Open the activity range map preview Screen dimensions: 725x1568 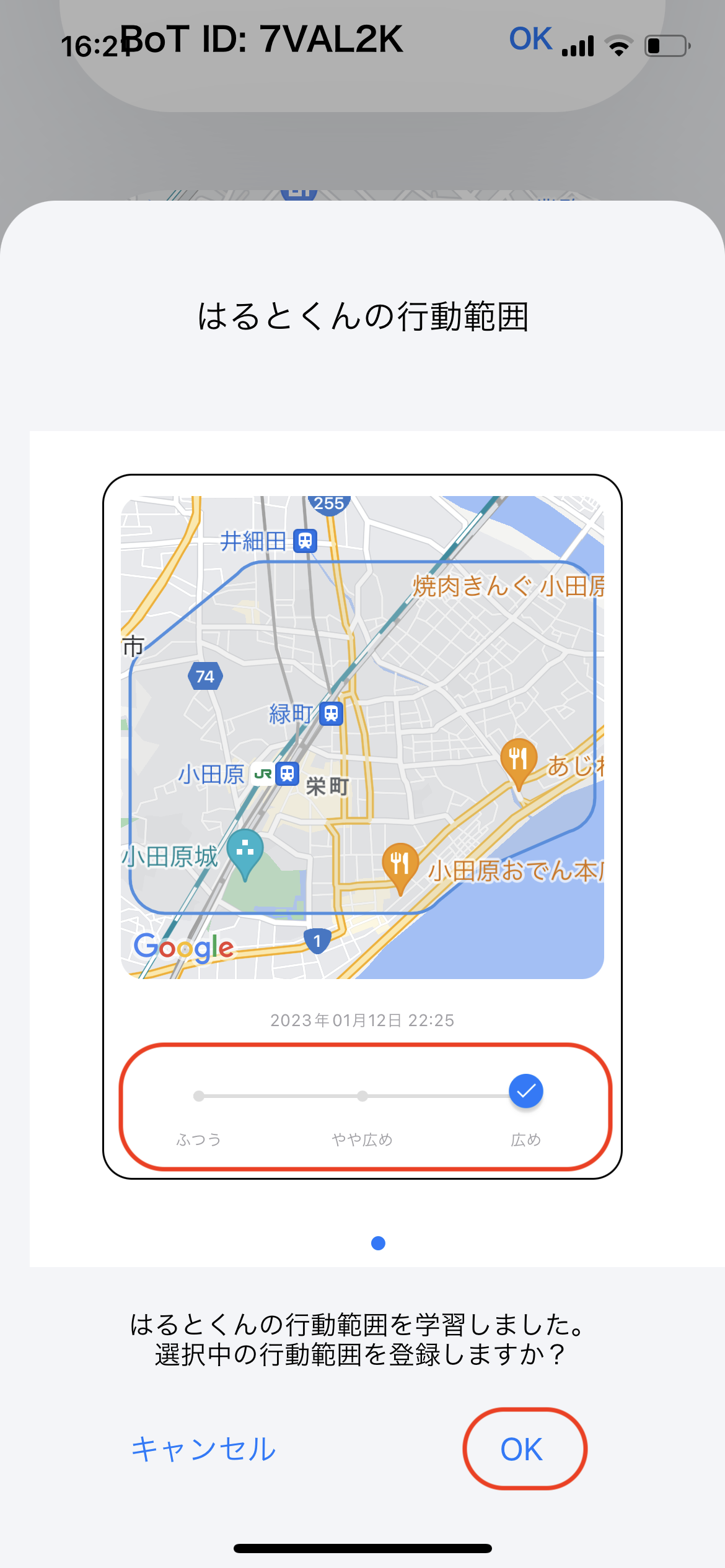point(362,737)
